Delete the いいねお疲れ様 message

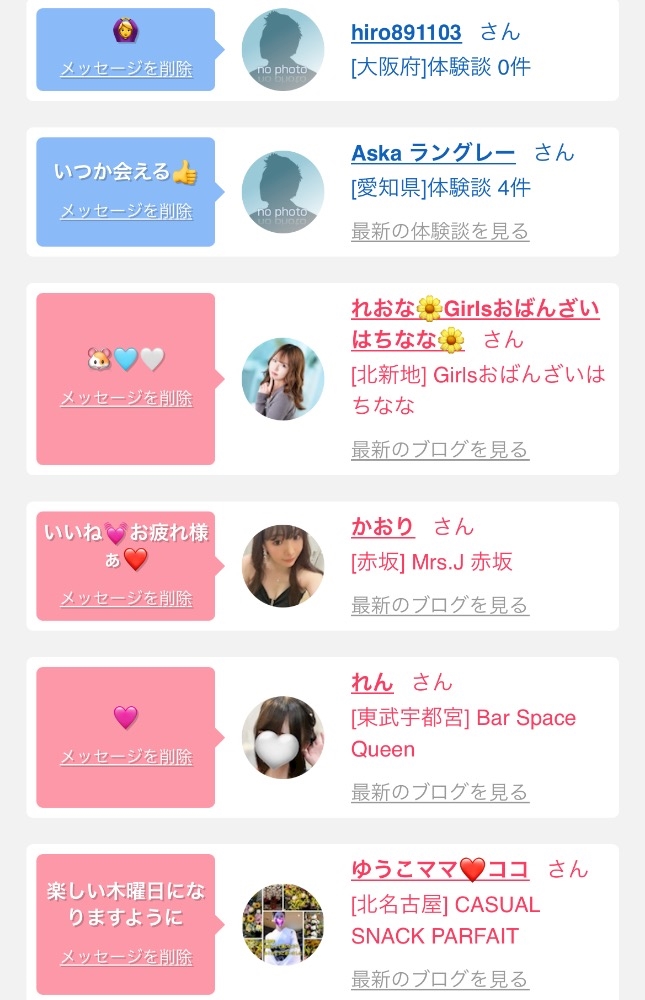point(126,598)
